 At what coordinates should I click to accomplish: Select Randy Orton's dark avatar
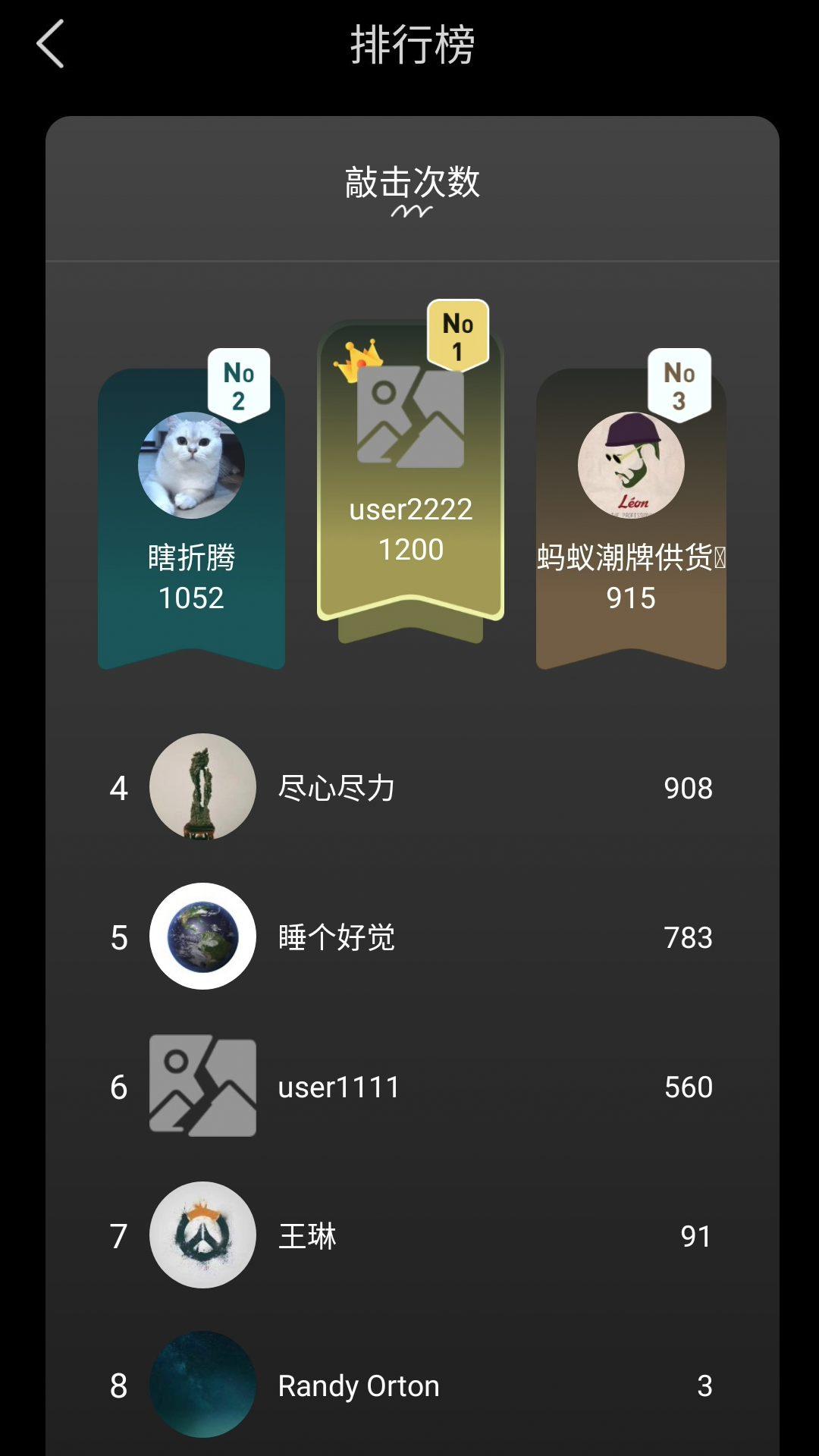click(202, 1385)
